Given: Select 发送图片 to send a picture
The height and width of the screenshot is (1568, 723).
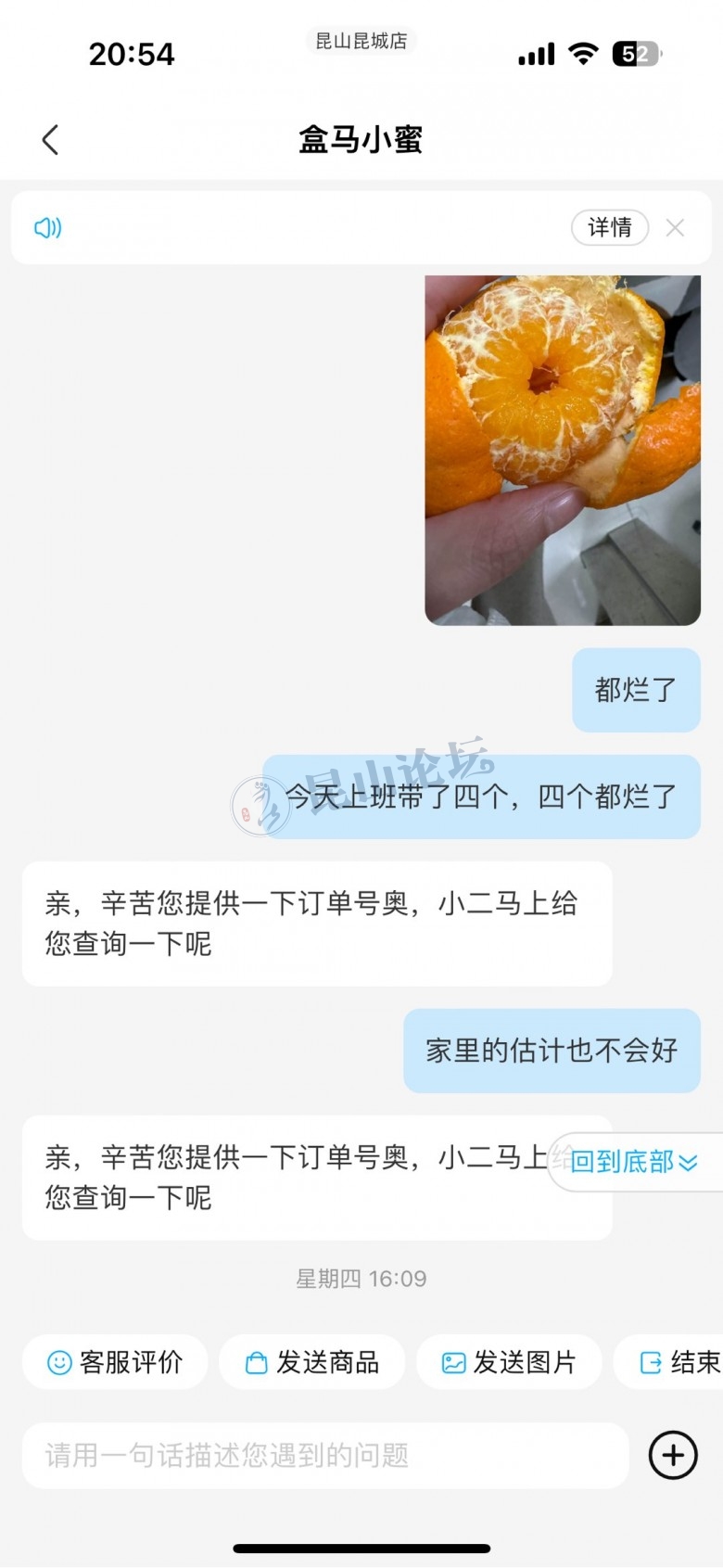Looking at the screenshot, I should [509, 1362].
